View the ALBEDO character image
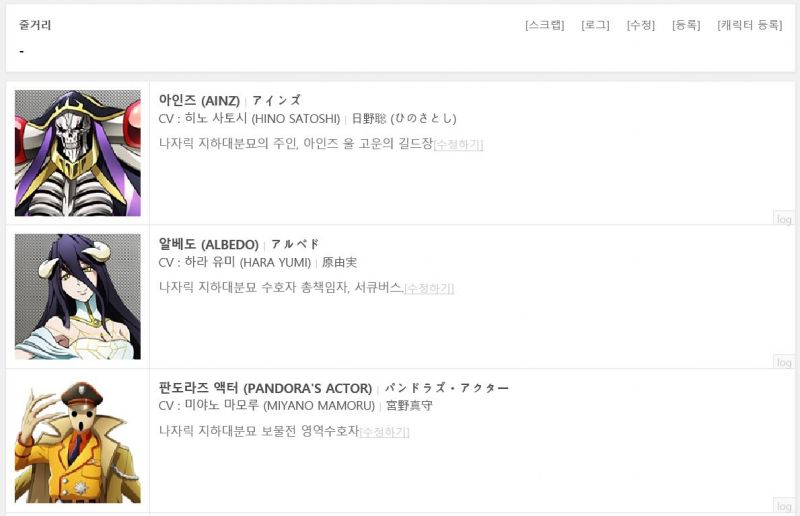 78,296
